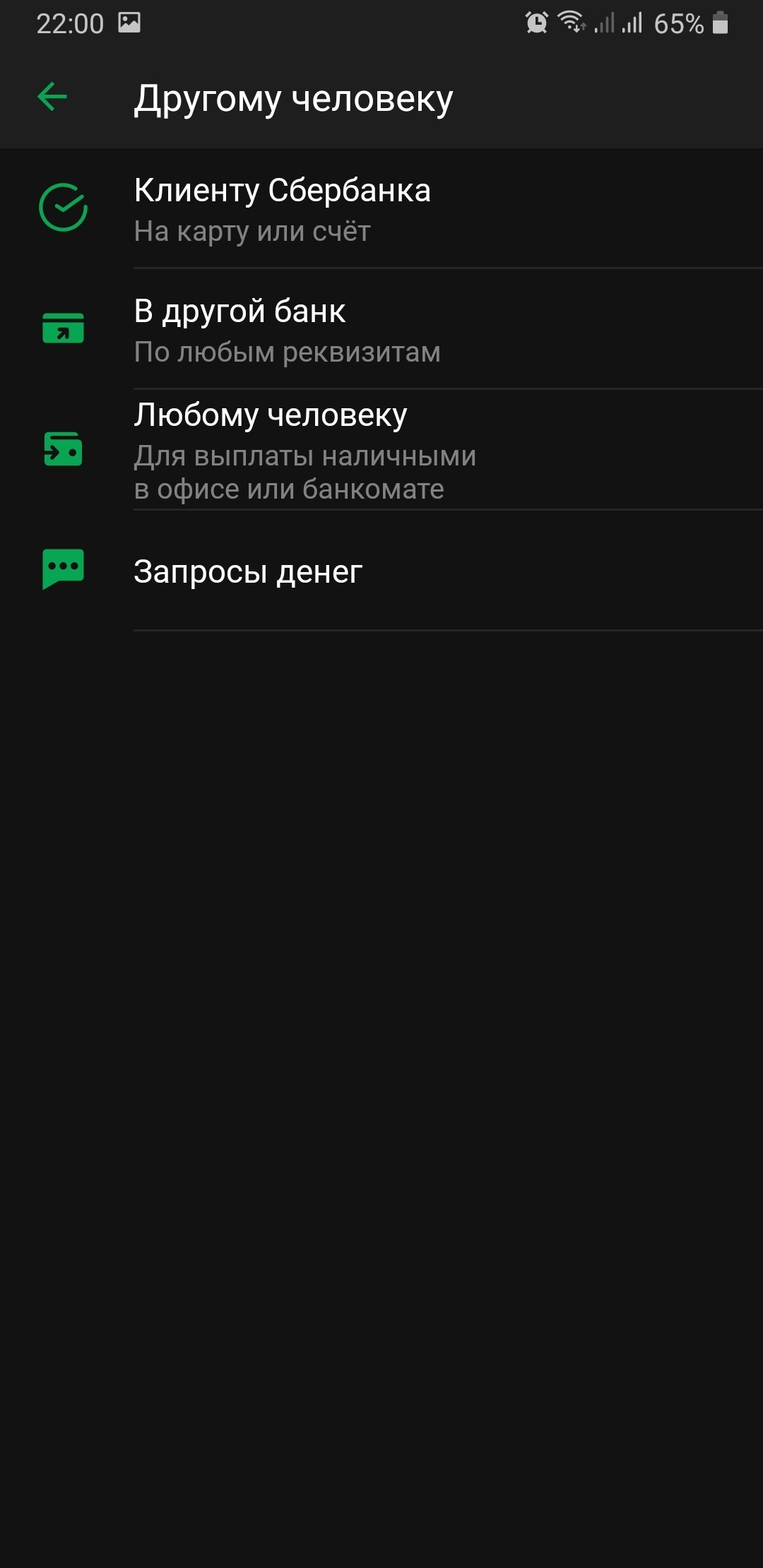763x1568 pixels.
Task: Select В другой банк transfer
Action: 381,329
